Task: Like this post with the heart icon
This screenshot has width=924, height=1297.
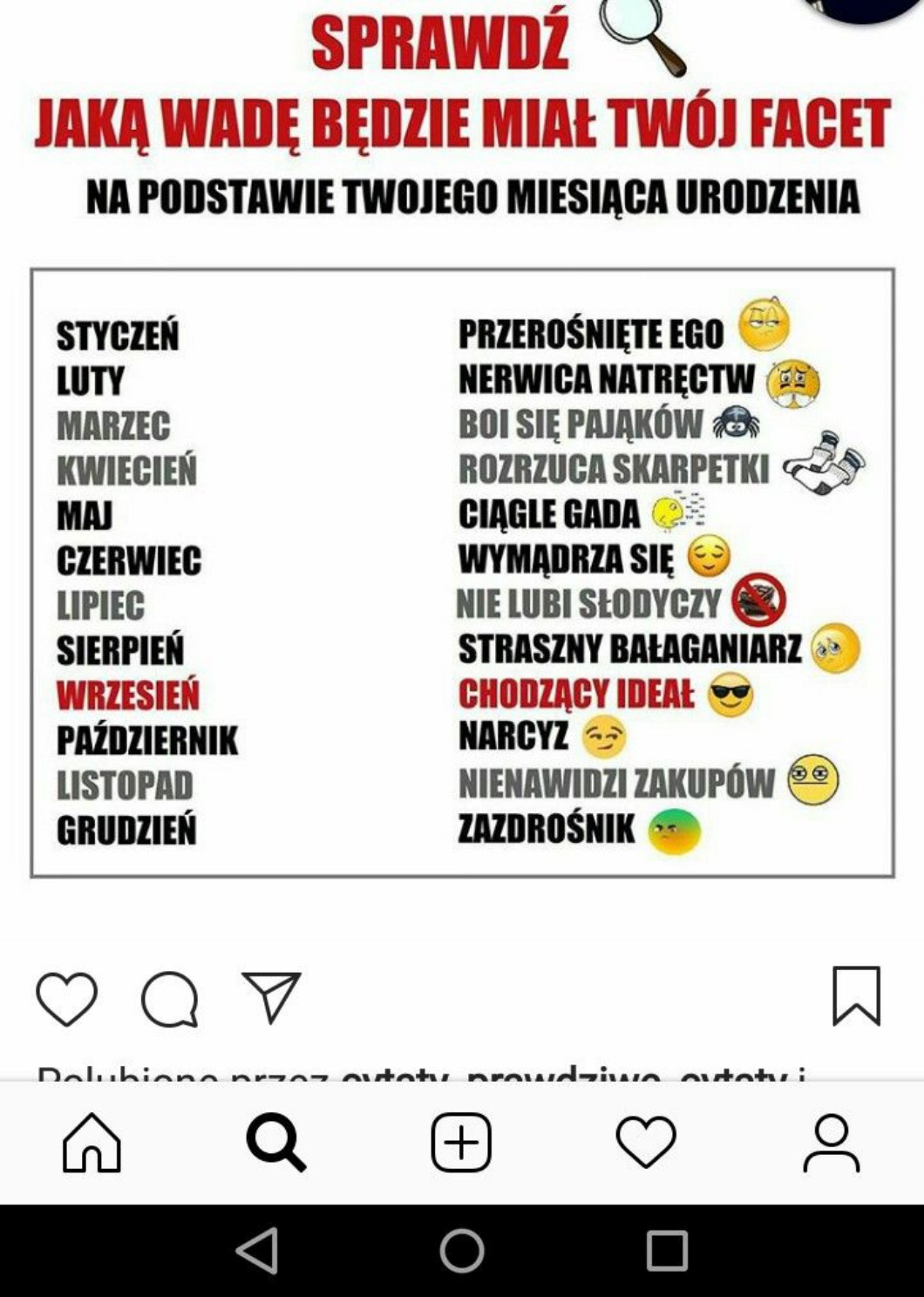Action: tap(66, 998)
